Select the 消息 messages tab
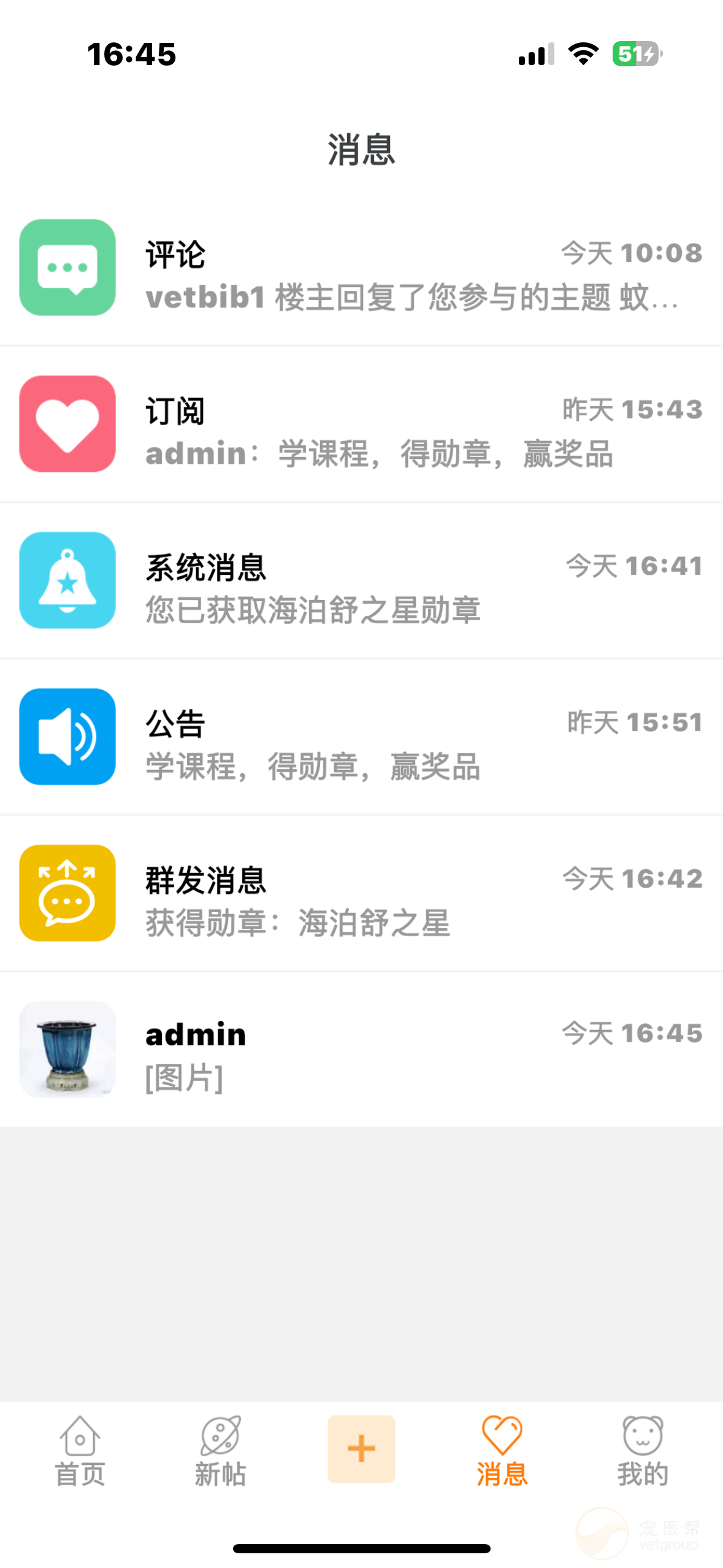 click(502, 1451)
